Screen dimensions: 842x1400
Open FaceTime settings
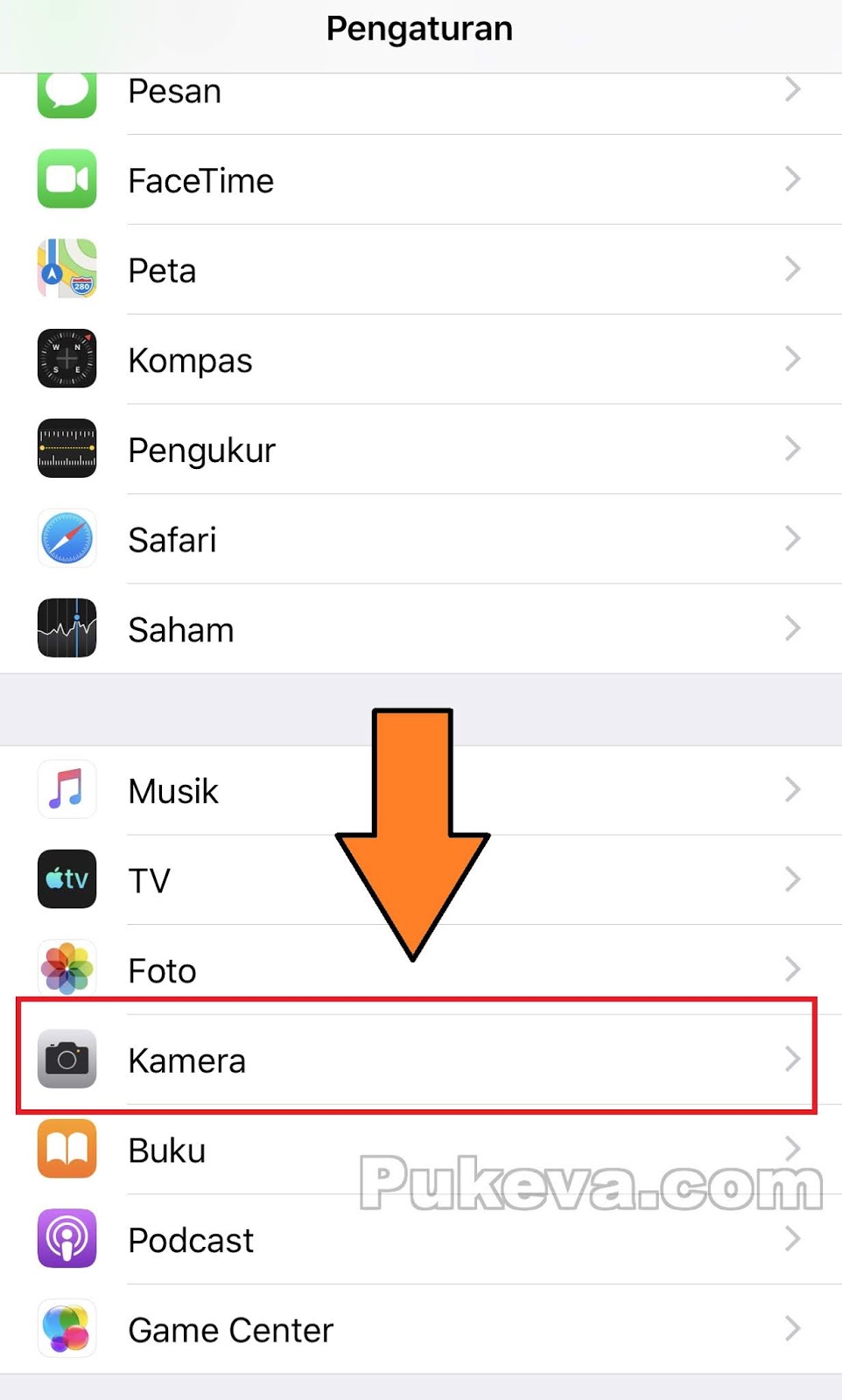coord(420,180)
